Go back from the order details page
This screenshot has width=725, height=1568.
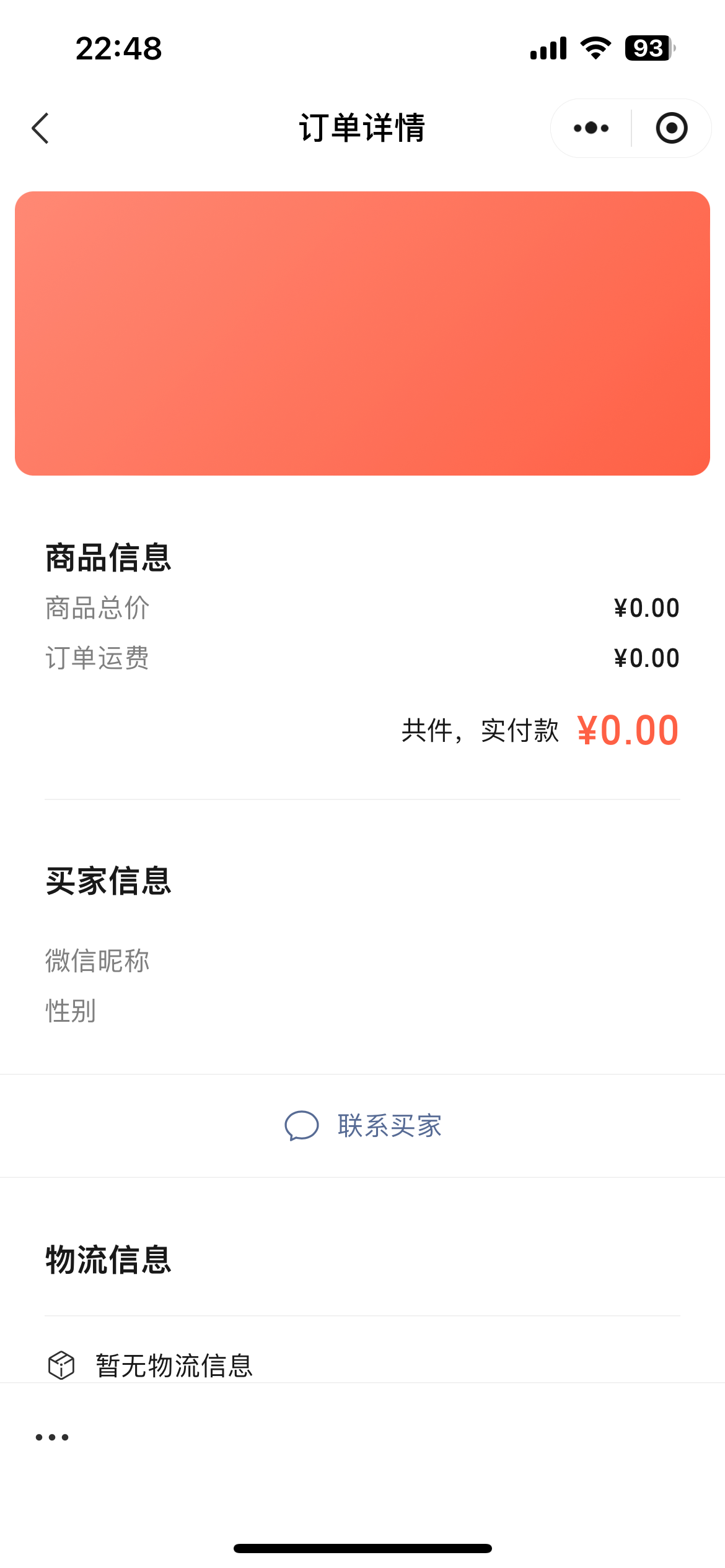[x=41, y=128]
